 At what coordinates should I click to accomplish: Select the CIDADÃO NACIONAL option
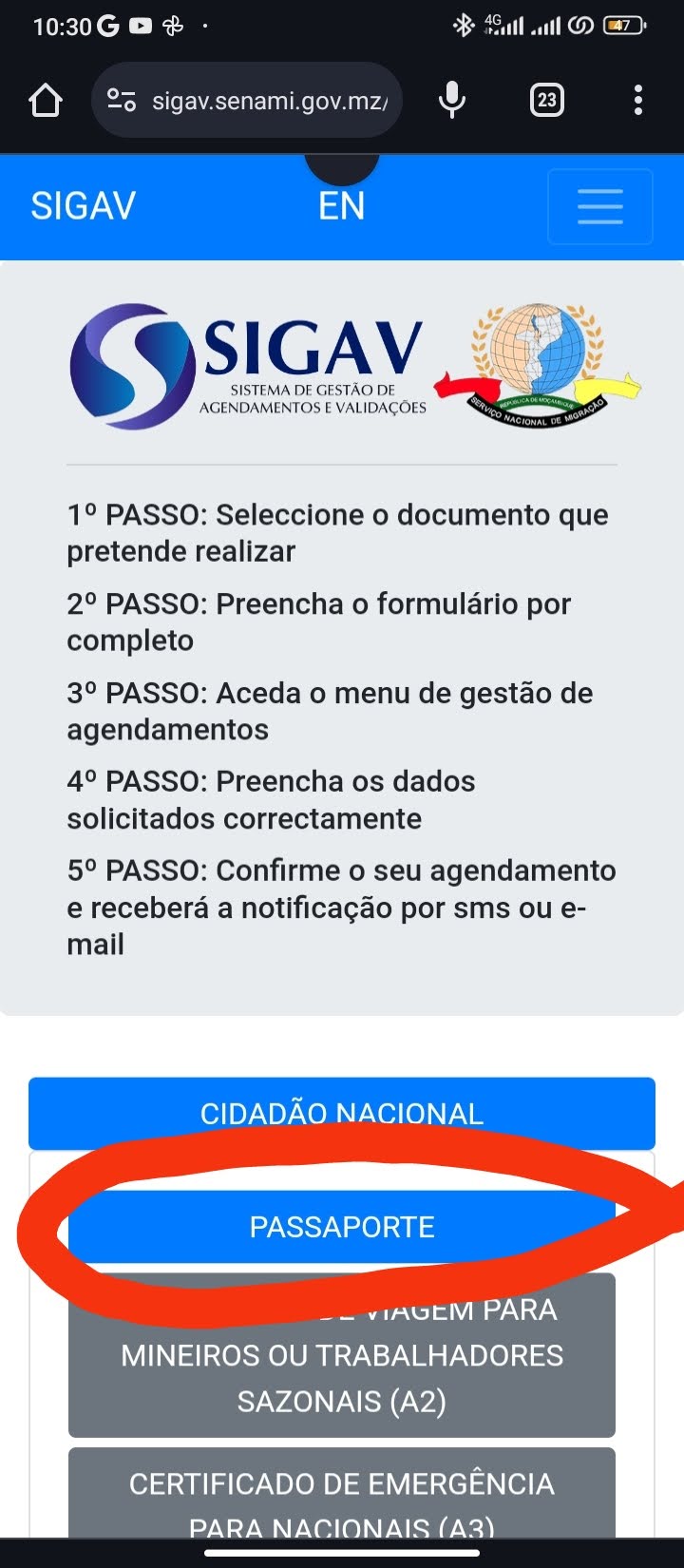coord(342,1112)
